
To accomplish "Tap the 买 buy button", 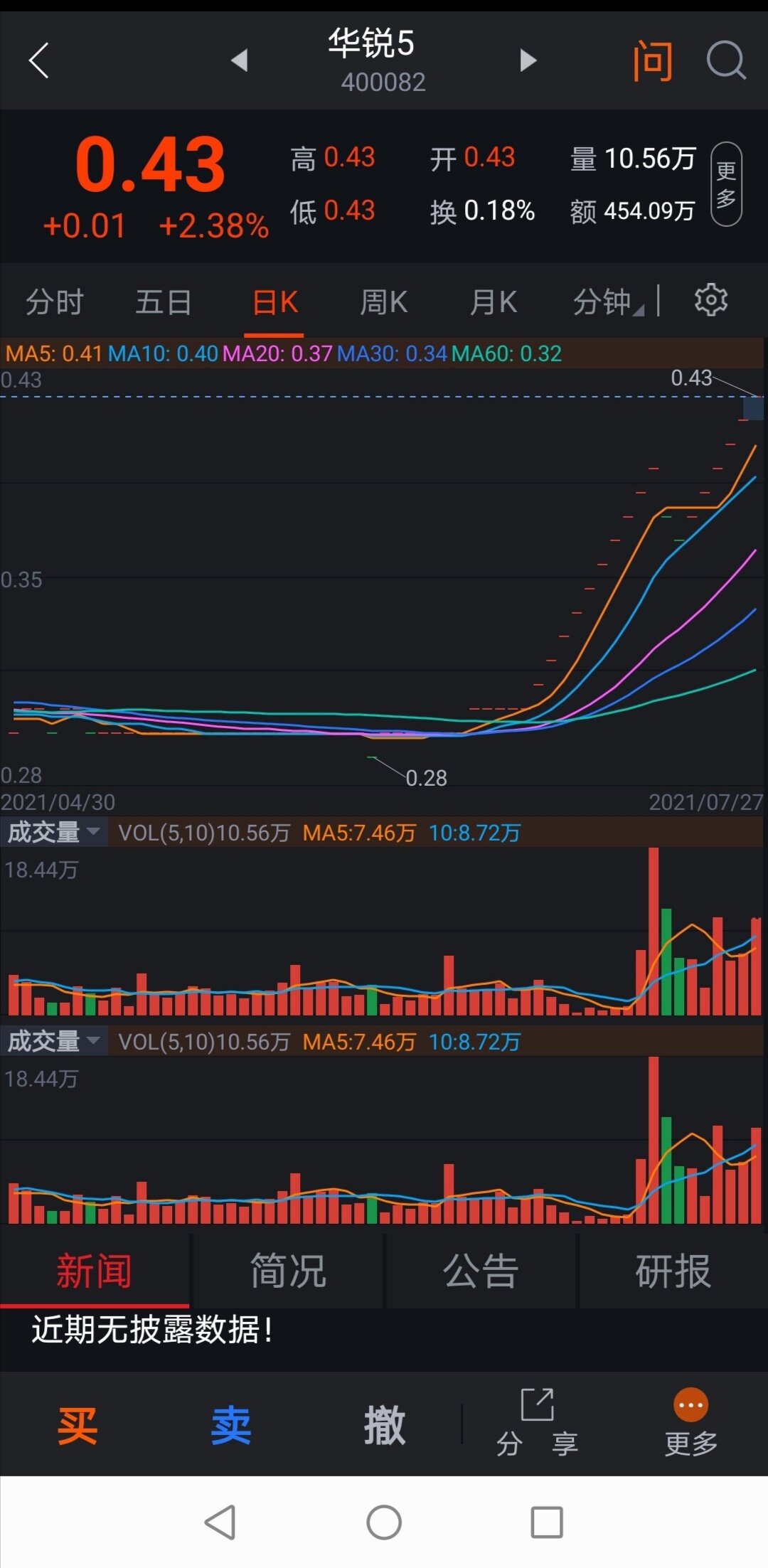I will coord(77,1425).
